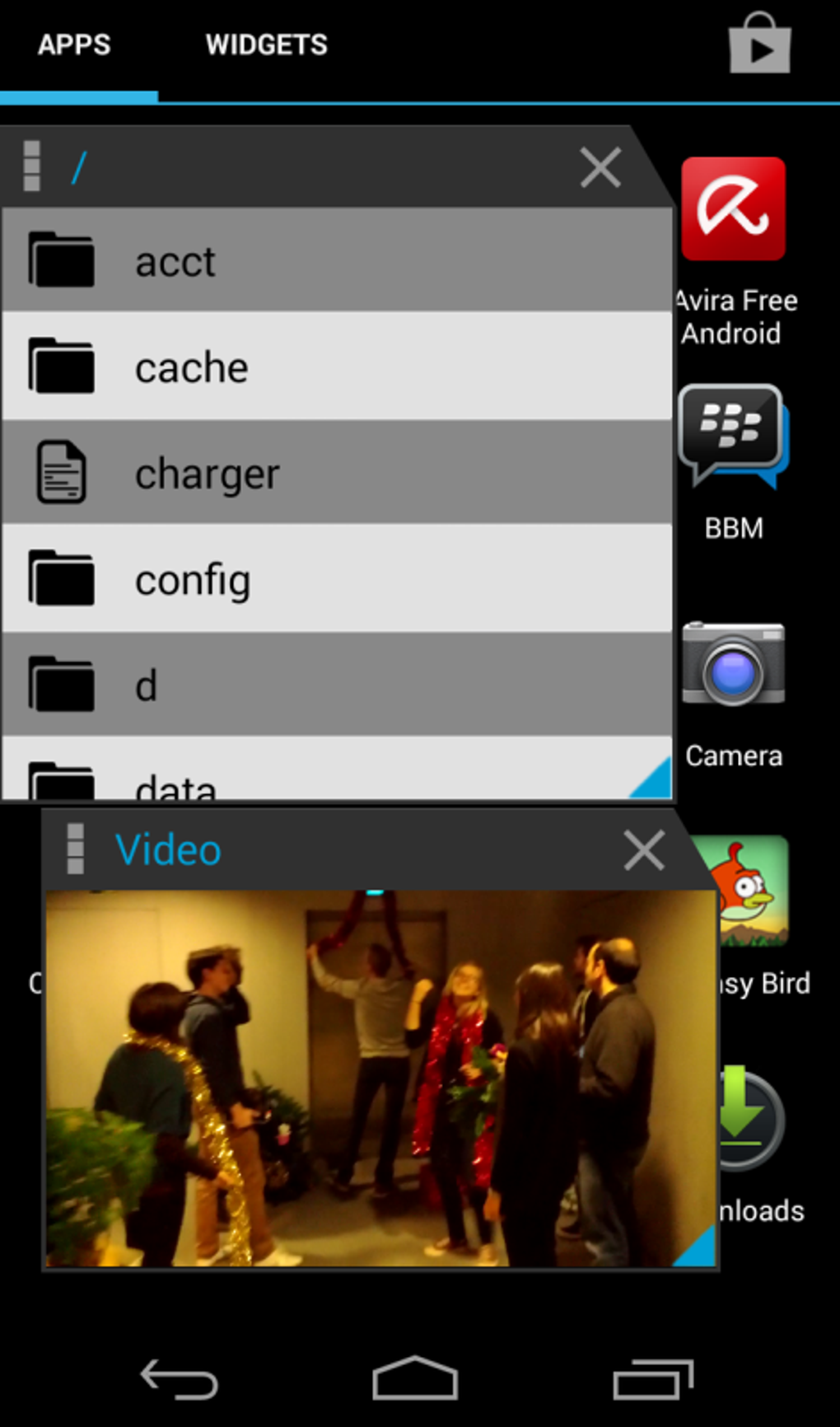Close the Video floating window

pos(644,850)
